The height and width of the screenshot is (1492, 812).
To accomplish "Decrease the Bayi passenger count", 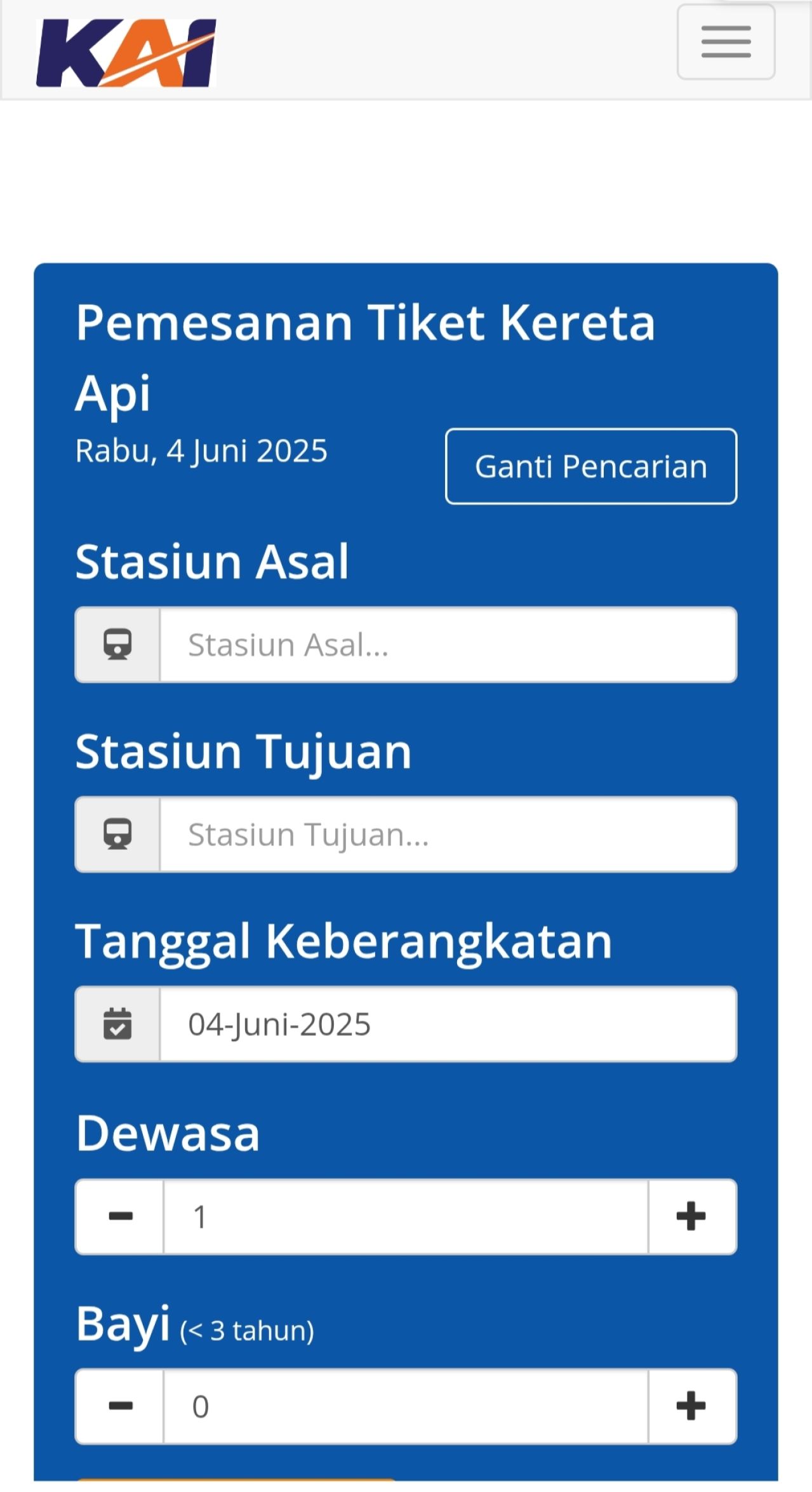I will 120,1406.
